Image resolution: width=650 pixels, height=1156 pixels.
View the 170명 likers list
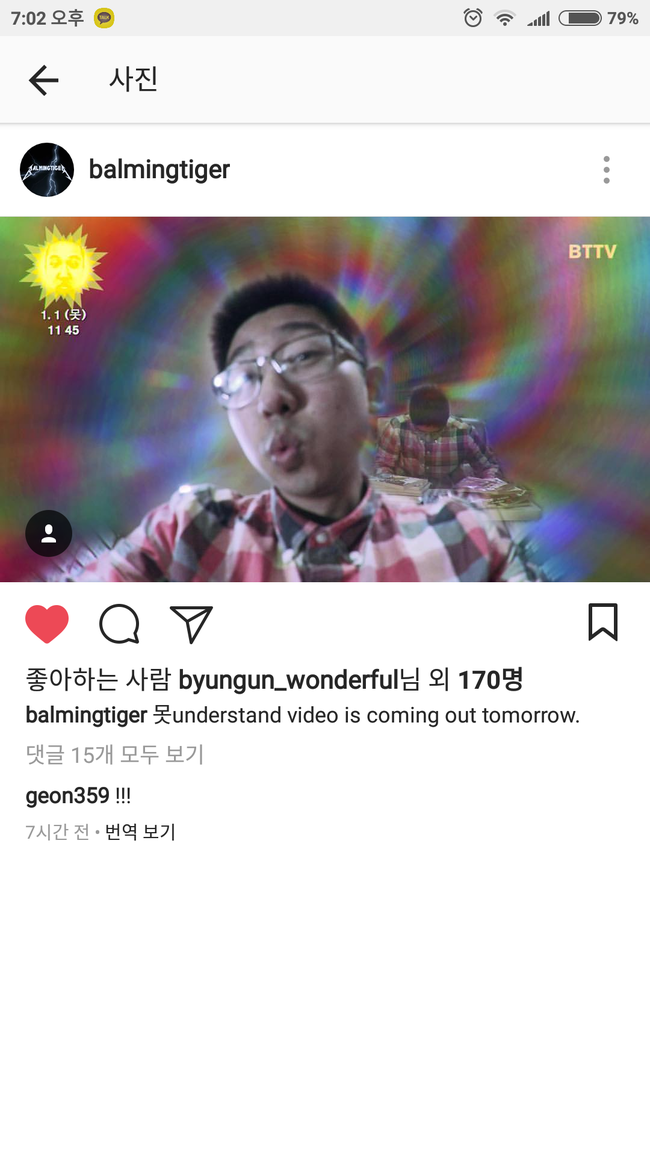490,681
